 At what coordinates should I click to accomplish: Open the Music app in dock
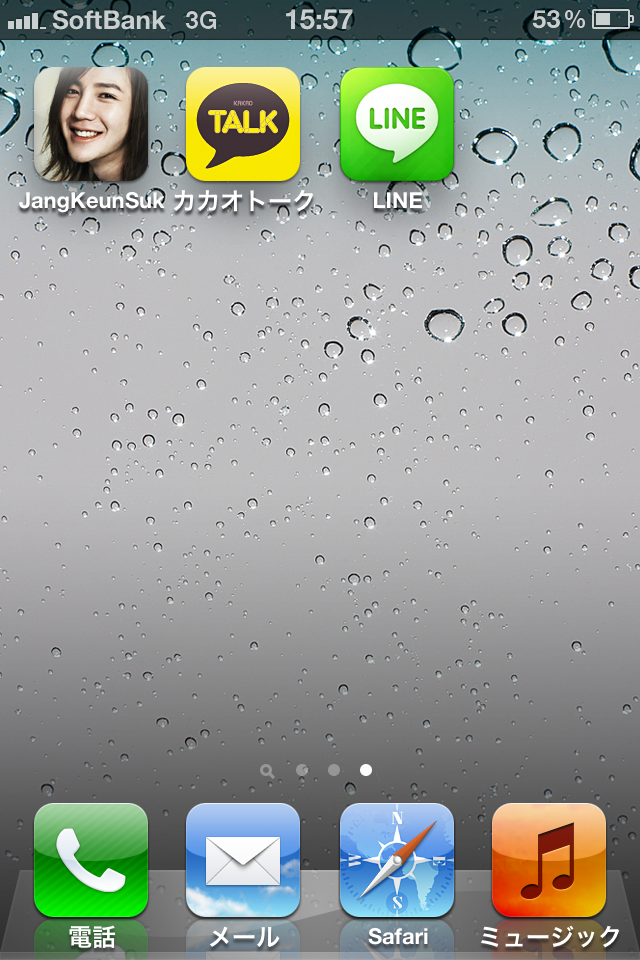click(549, 860)
